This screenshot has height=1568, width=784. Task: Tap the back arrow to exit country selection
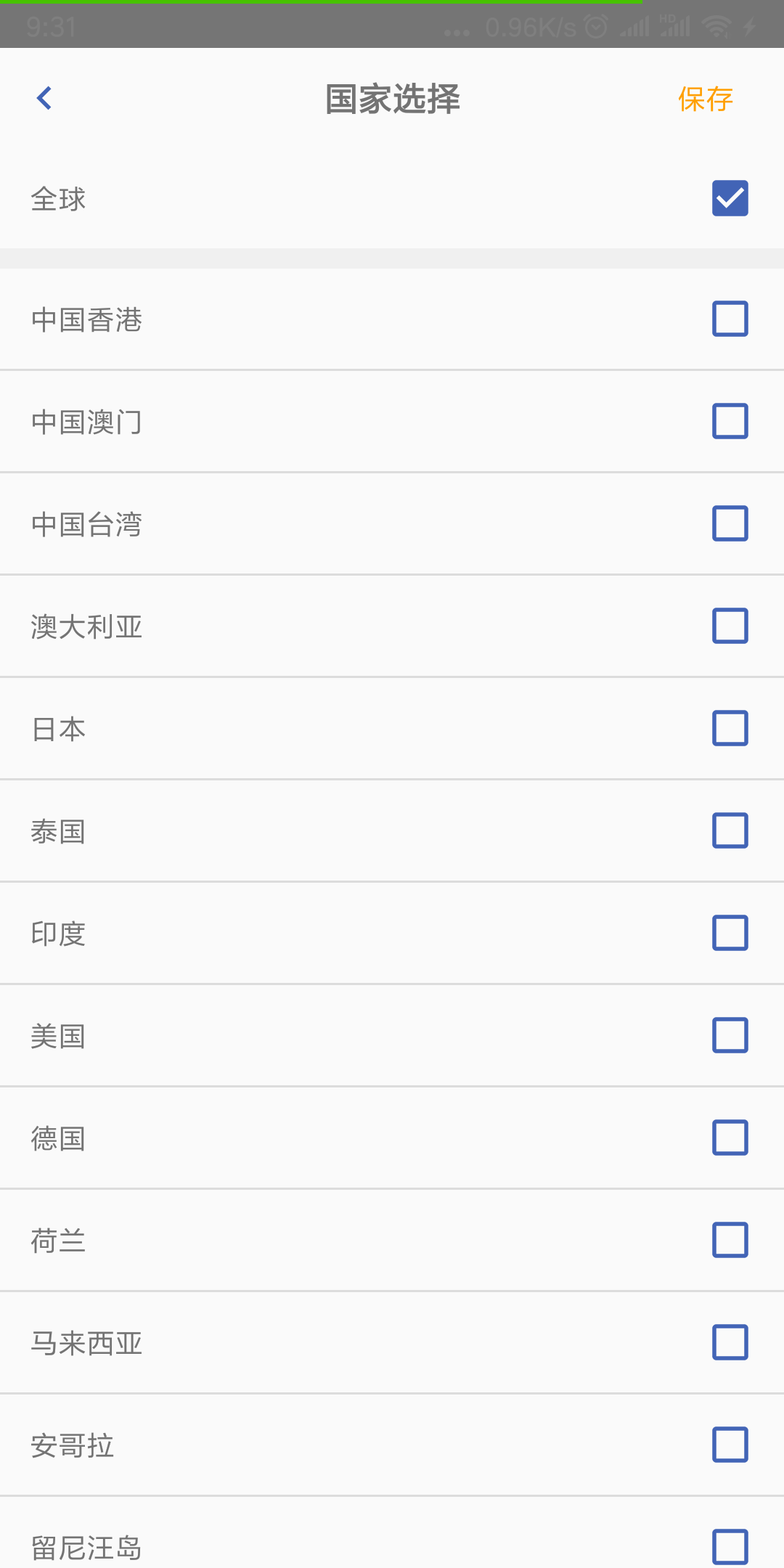[x=44, y=98]
